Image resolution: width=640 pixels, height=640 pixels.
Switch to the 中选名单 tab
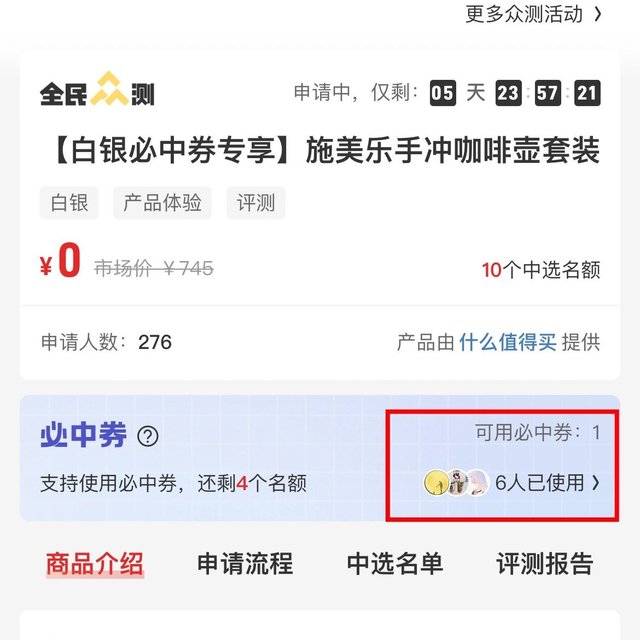click(x=395, y=563)
